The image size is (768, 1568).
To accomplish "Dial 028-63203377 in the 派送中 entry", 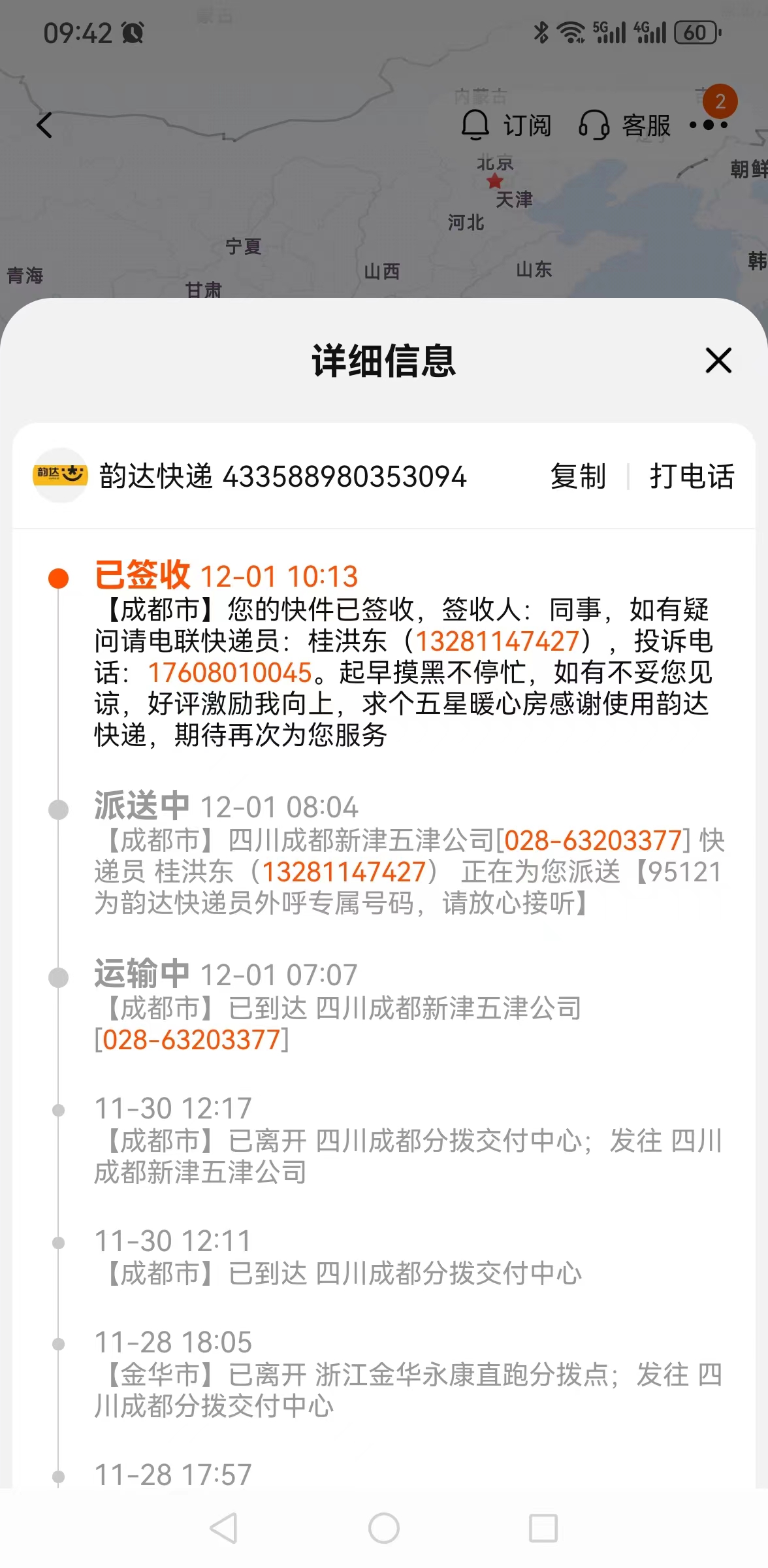I will pos(593,841).
